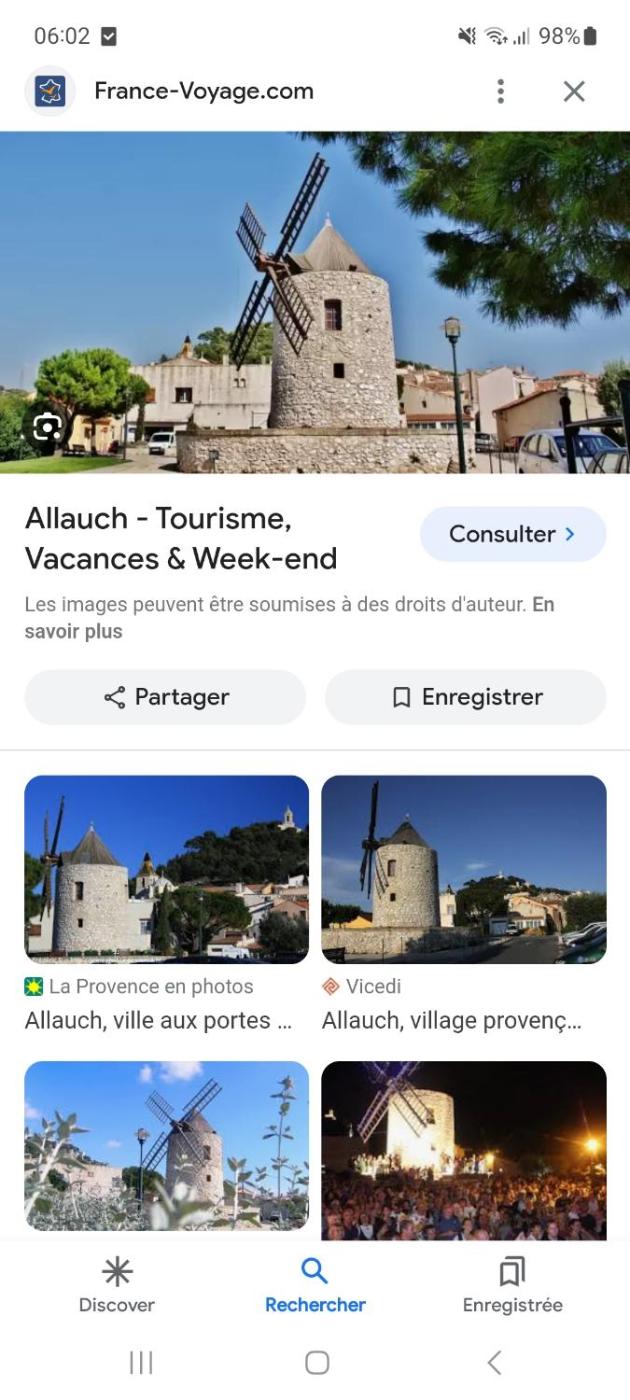Tap Consulter to visit the page
The height and width of the screenshot is (1400, 630).
pos(512,534)
